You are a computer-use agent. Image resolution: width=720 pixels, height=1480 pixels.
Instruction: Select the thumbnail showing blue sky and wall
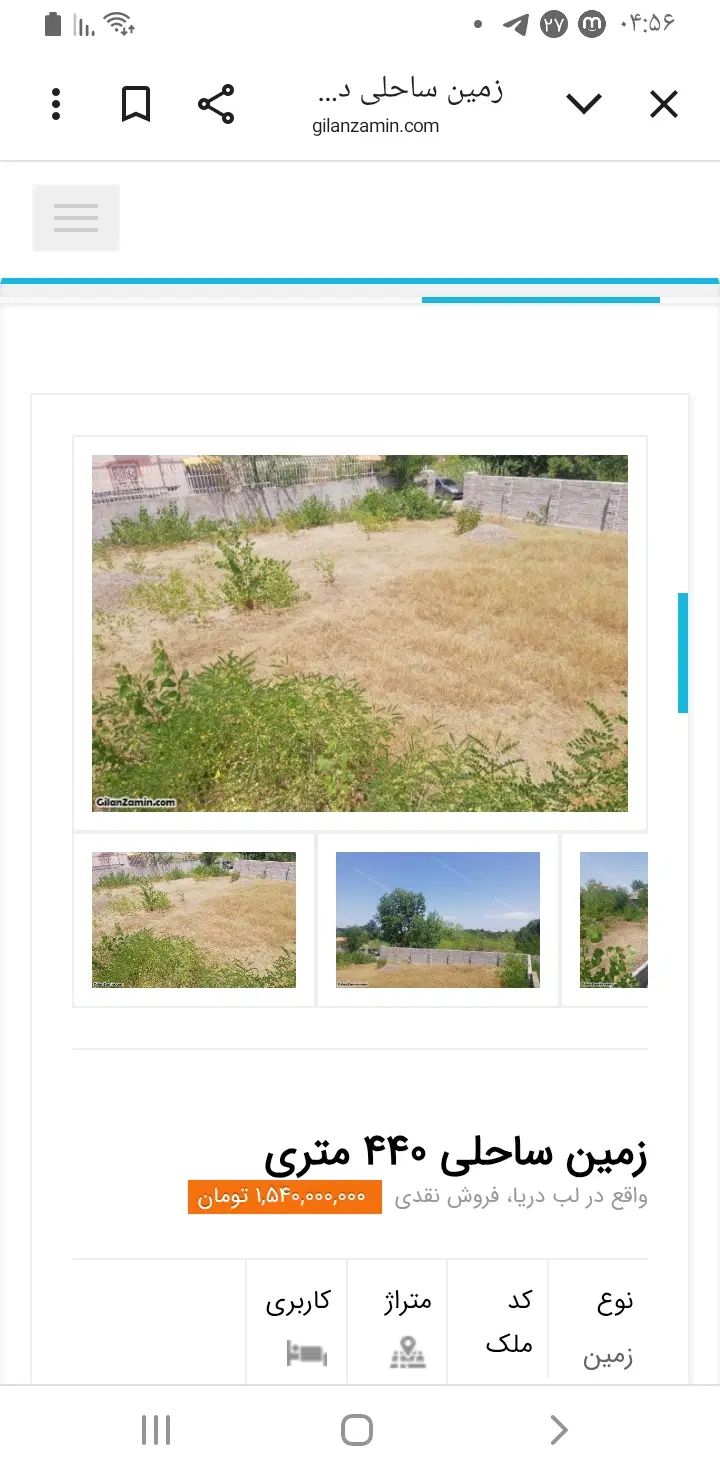pos(438,920)
